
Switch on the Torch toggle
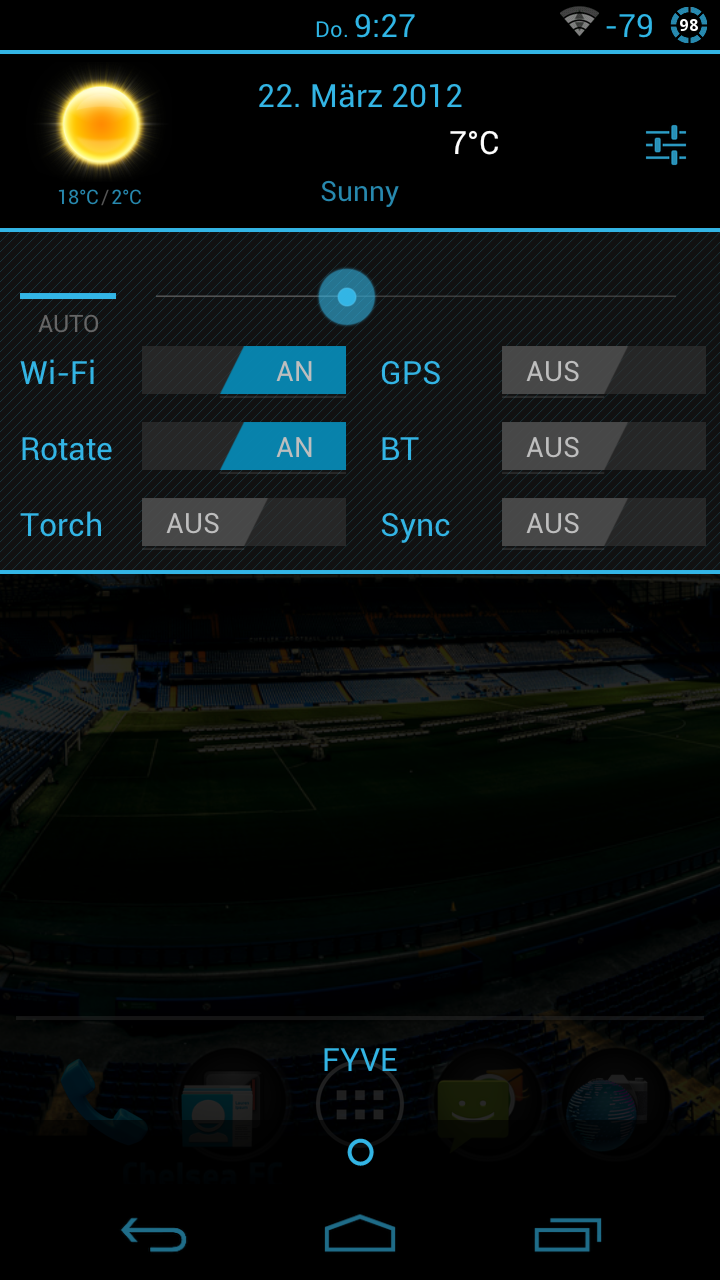coord(244,524)
